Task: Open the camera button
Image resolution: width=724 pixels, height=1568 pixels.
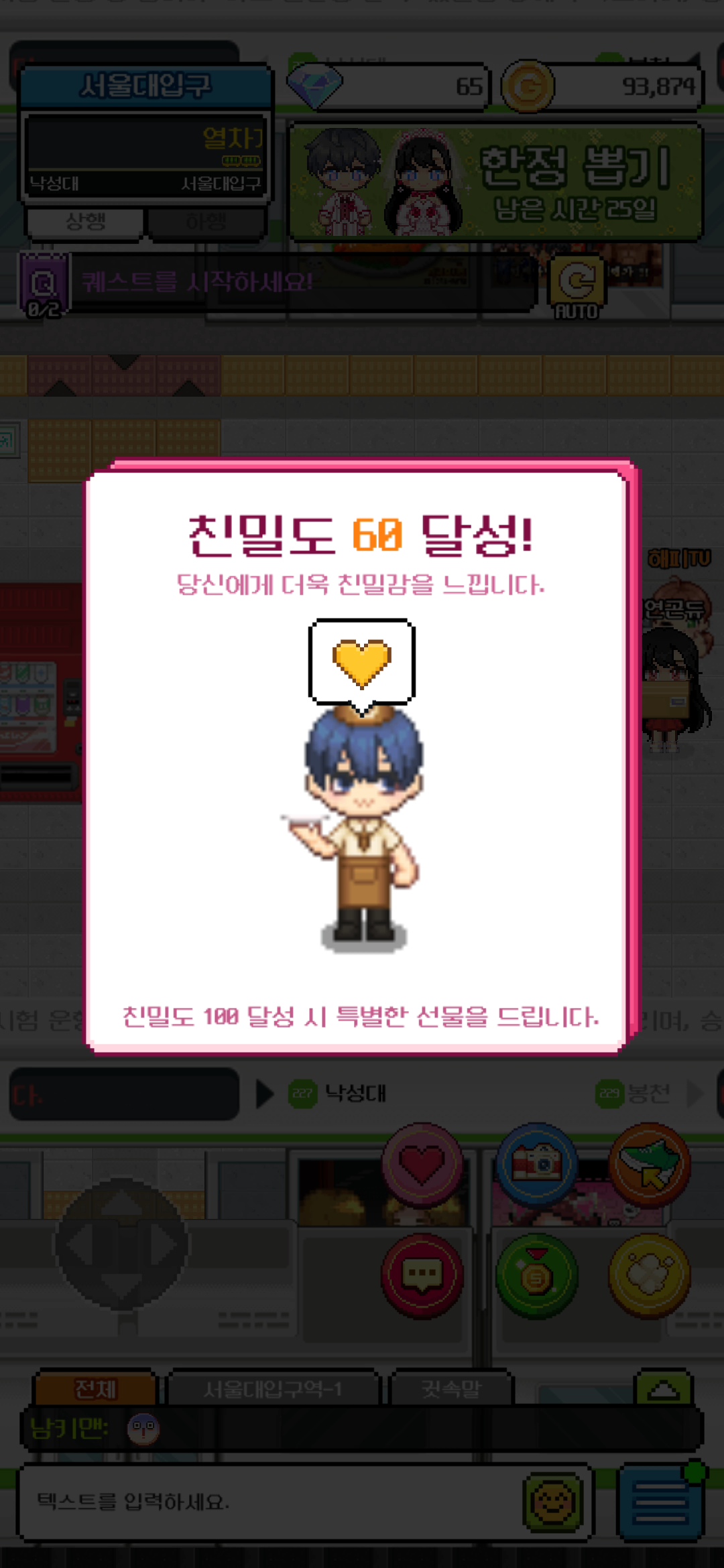Action: [x=536, y=1165]
